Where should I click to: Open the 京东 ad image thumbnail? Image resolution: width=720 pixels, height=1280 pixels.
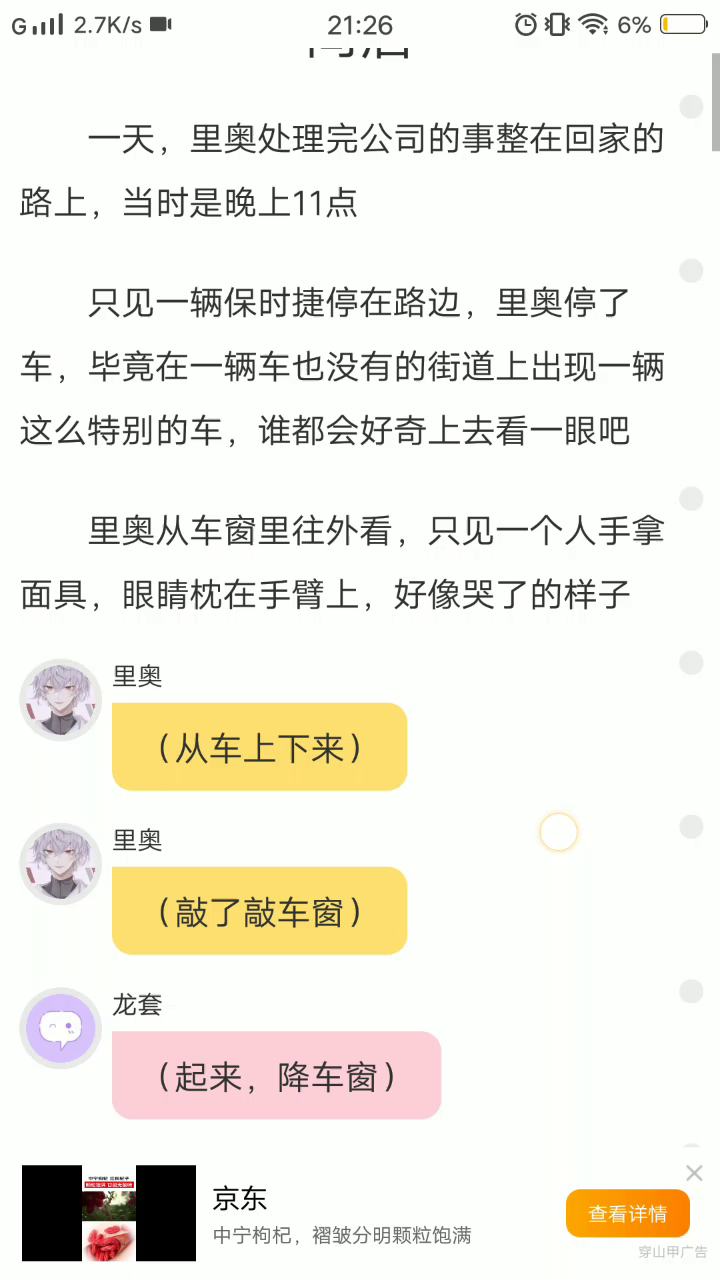pyautogui.click(x=109, y=1213)
